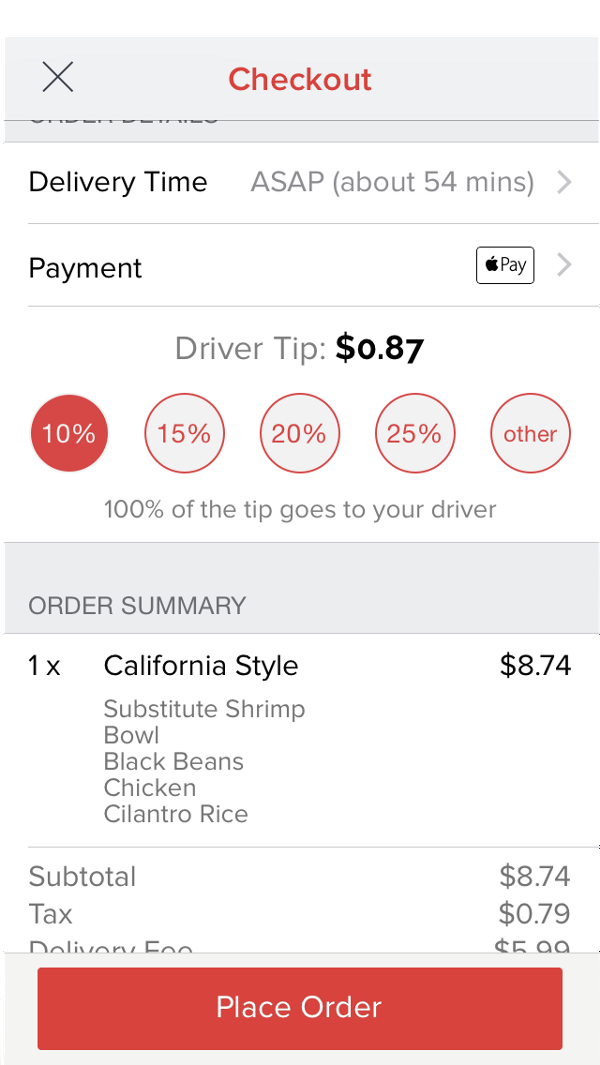Close the Checkout screen

tap(58, 77)
